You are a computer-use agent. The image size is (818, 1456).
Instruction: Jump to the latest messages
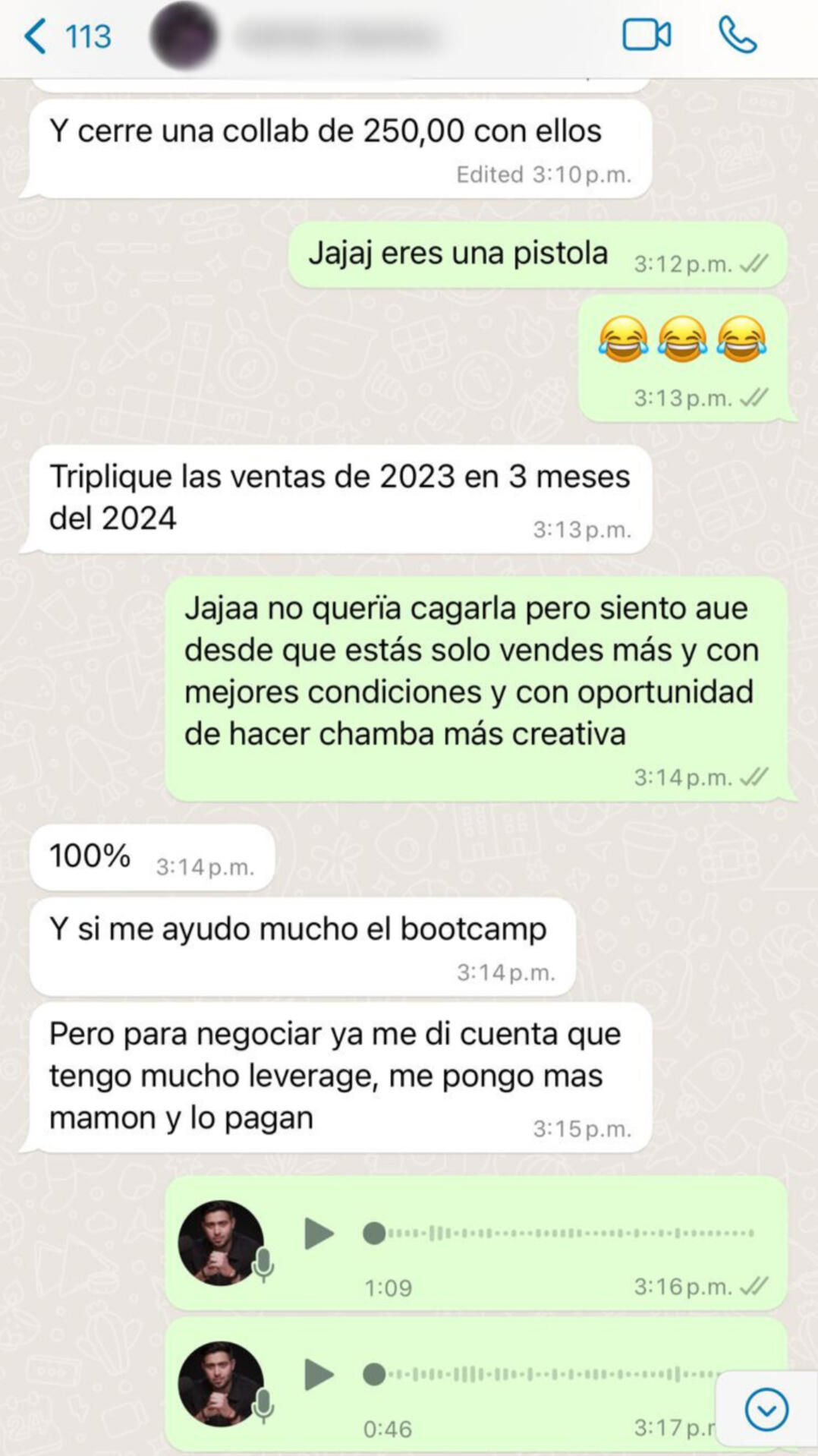coord(766,1410)
